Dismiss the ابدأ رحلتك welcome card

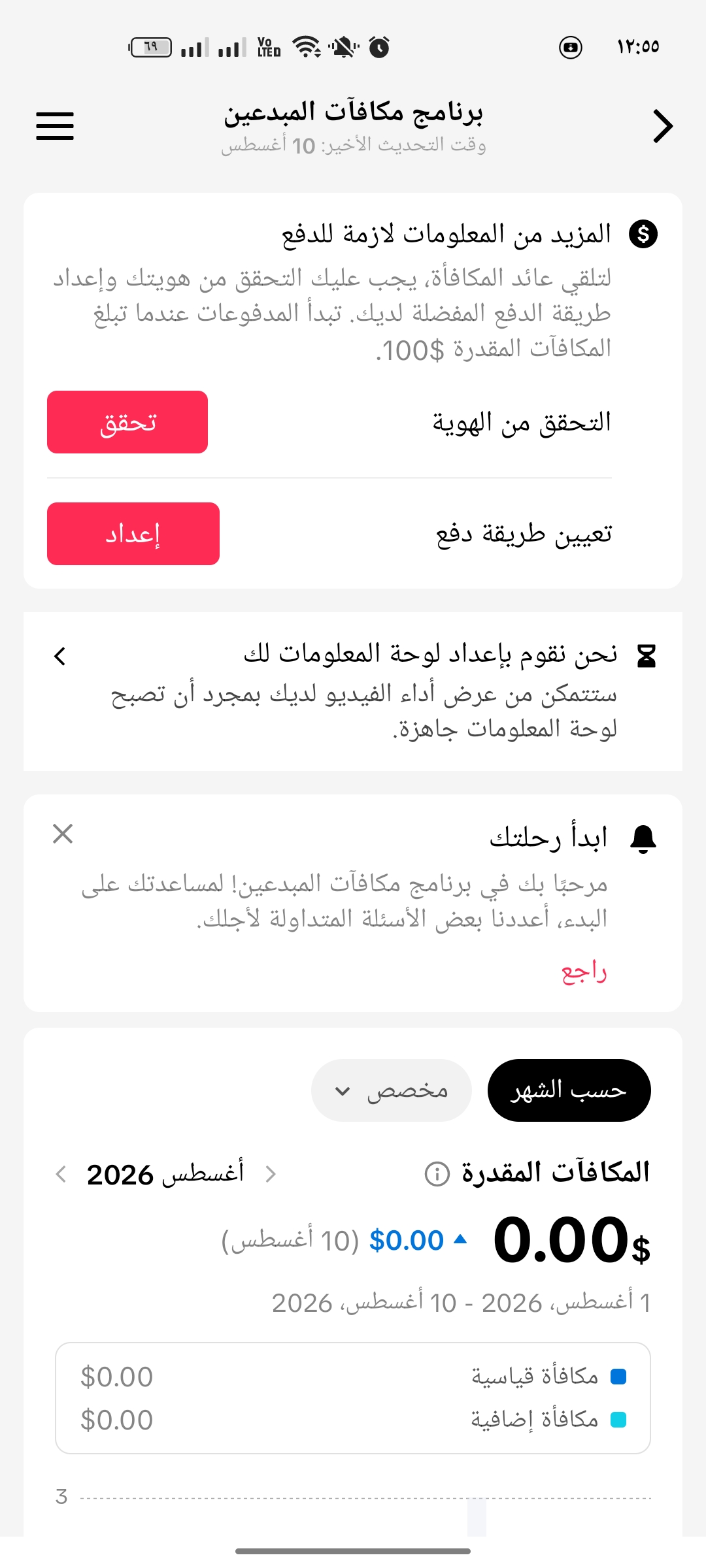63,834
